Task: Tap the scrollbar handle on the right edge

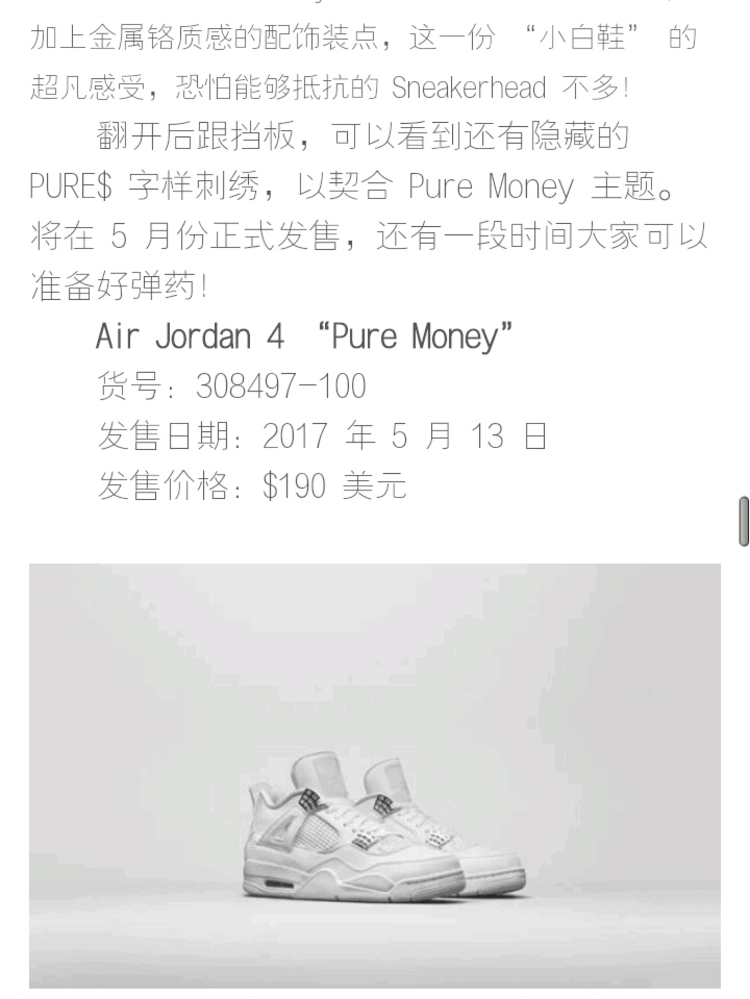Action: click(x=743, y=521)
